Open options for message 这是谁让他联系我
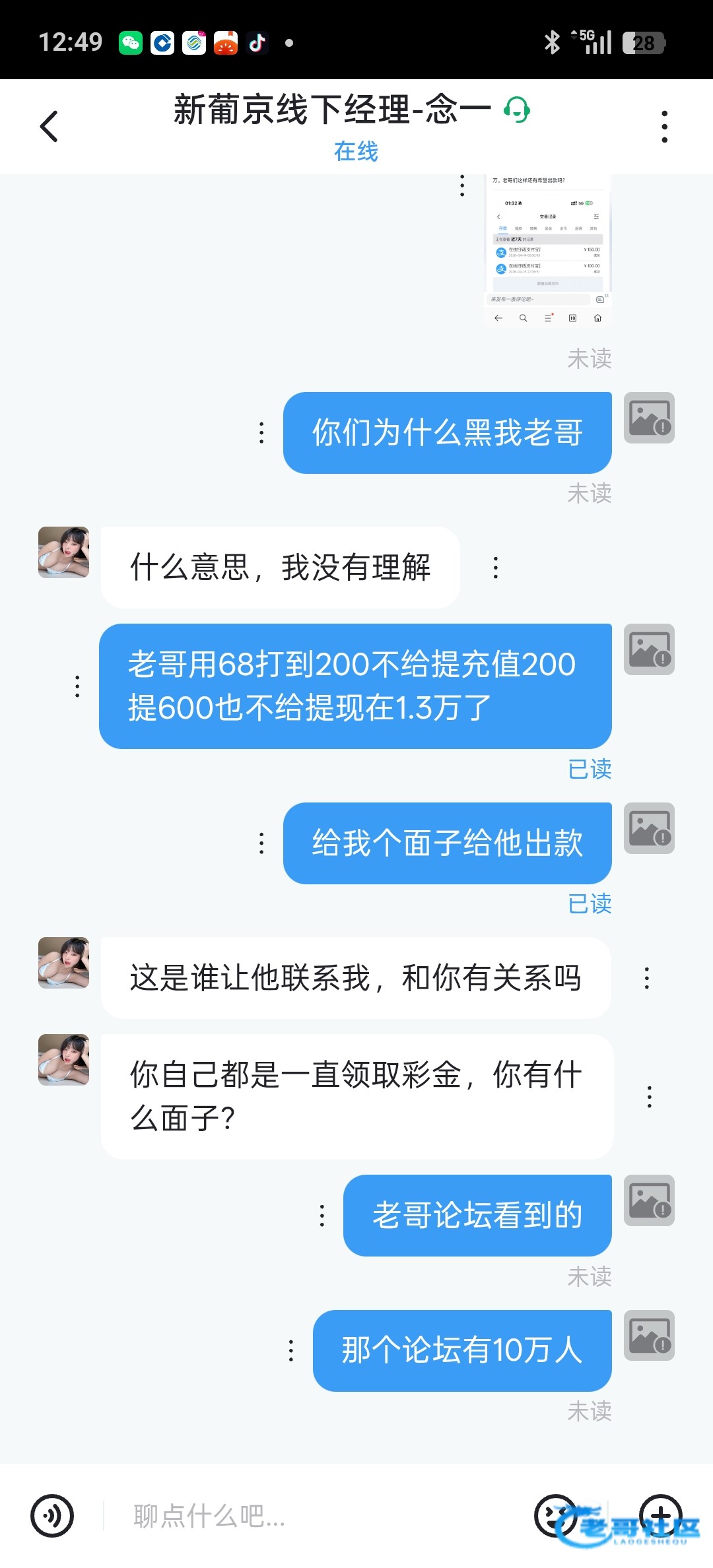Image resolution: width=713 pixels, height=1568 pixels. 647,978
